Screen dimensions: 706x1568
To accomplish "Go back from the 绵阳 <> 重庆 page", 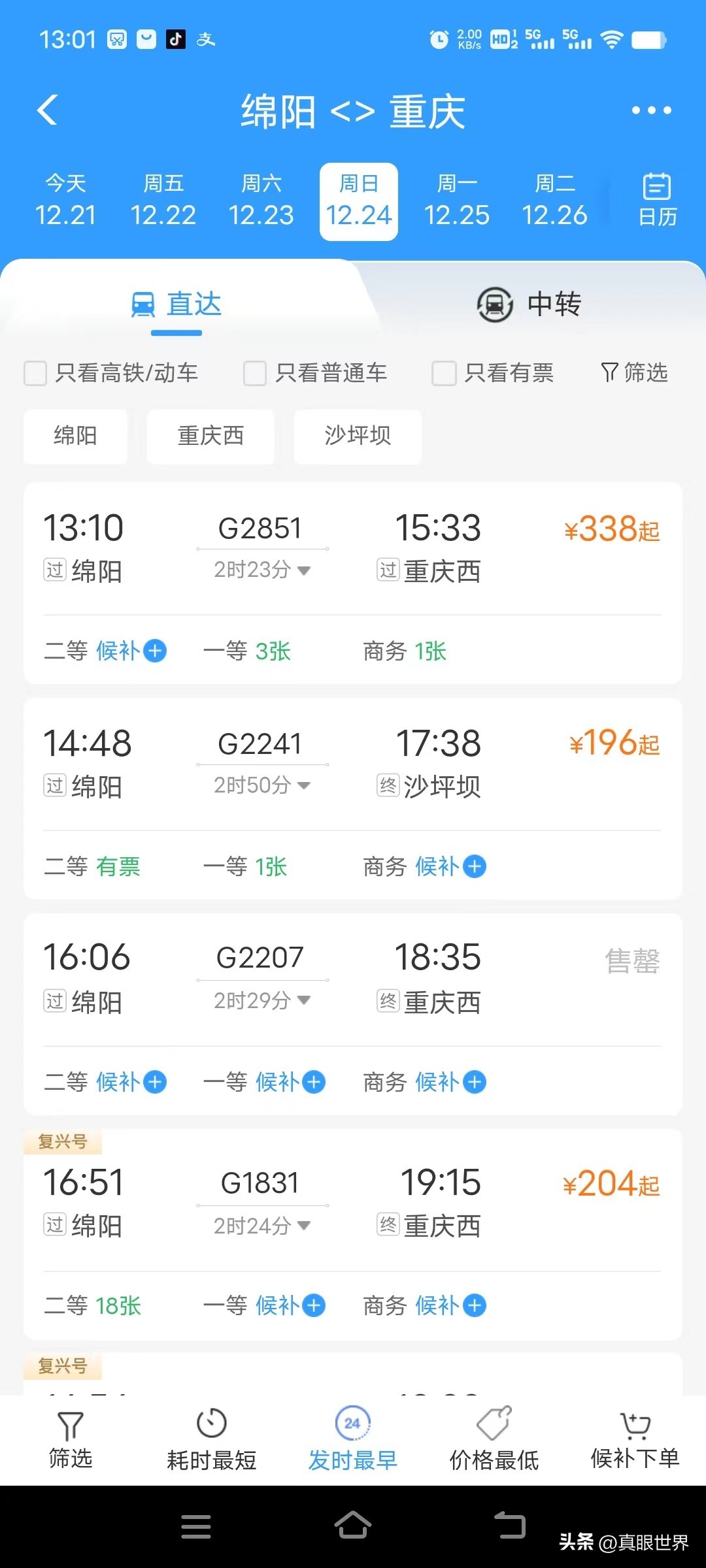I will tap(48, 110).
